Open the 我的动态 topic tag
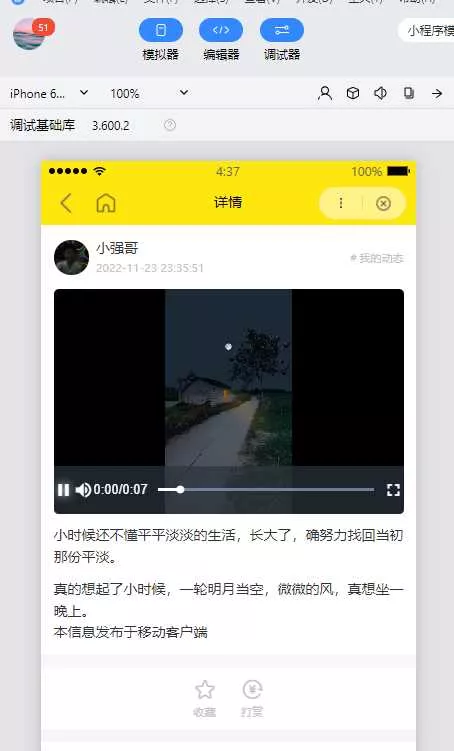The image size is (454, 751). click(x=377, y=258)
